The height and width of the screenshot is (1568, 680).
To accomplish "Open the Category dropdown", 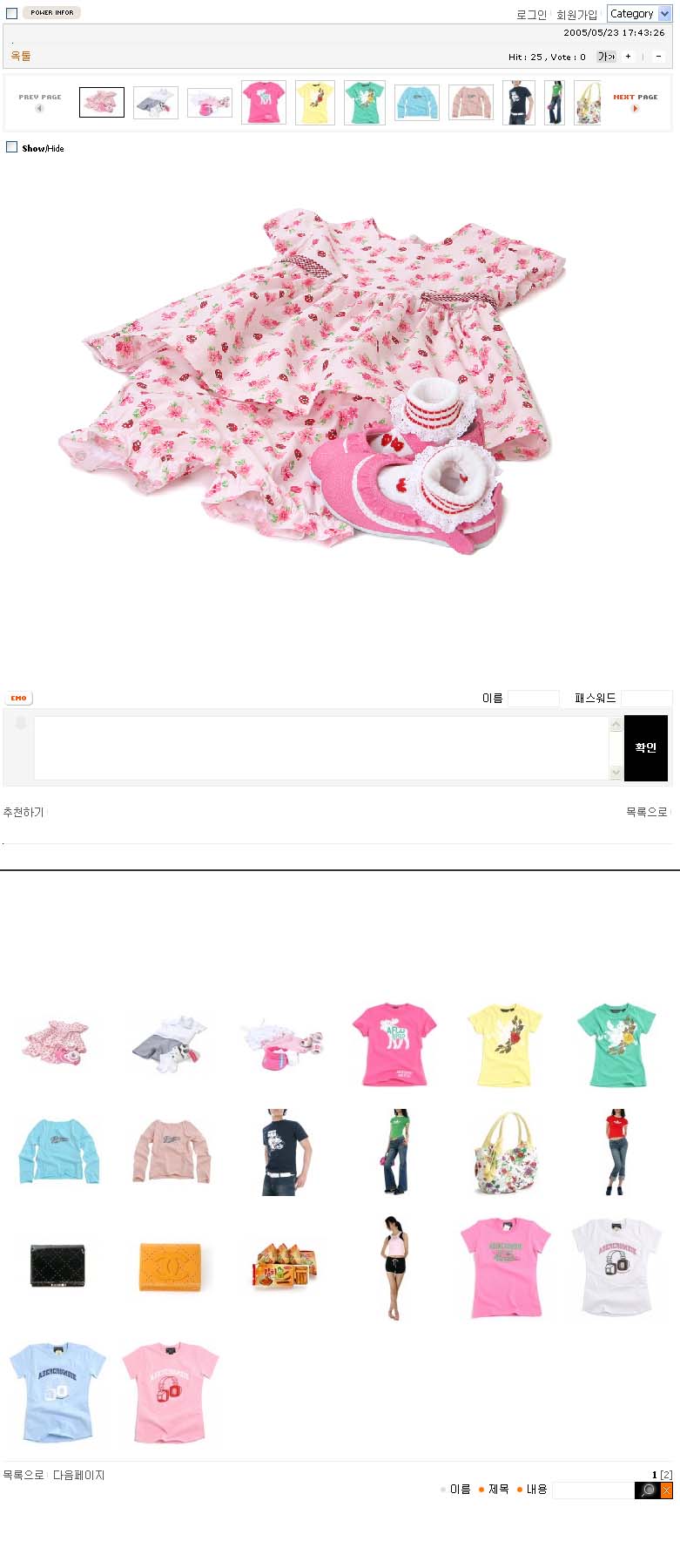I will tap(638, 14).
